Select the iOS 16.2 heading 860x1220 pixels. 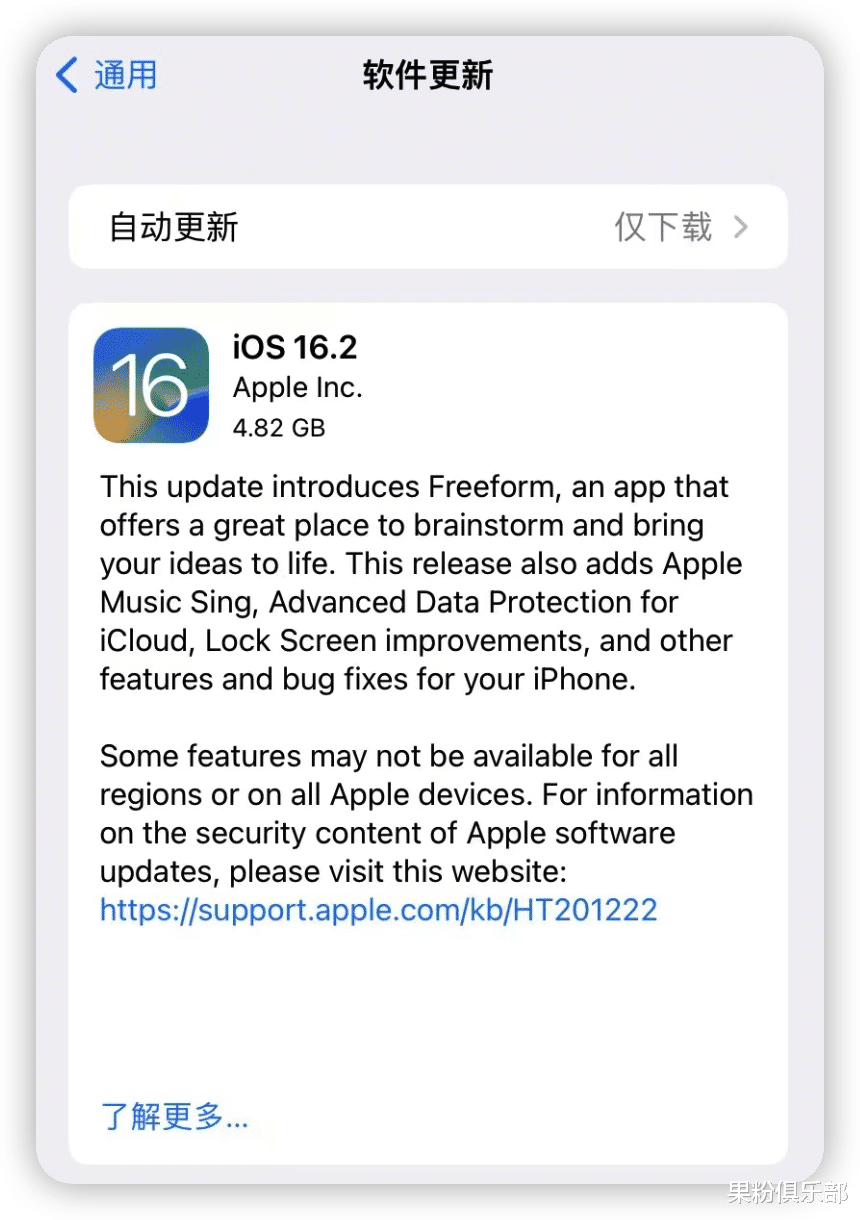coord(295,346)
